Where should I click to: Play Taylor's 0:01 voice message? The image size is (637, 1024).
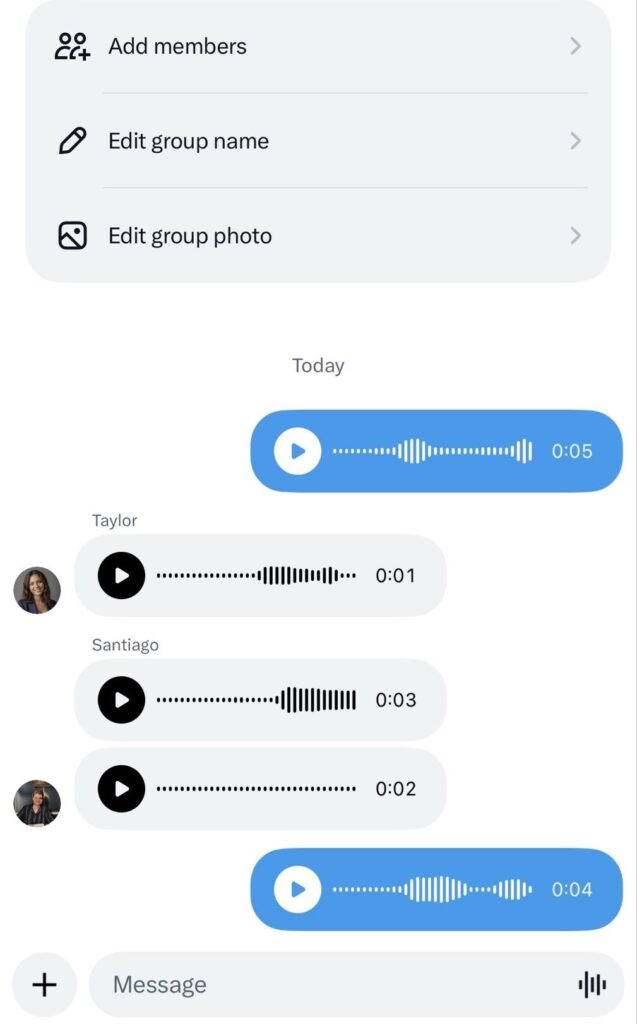pos(121,576)
